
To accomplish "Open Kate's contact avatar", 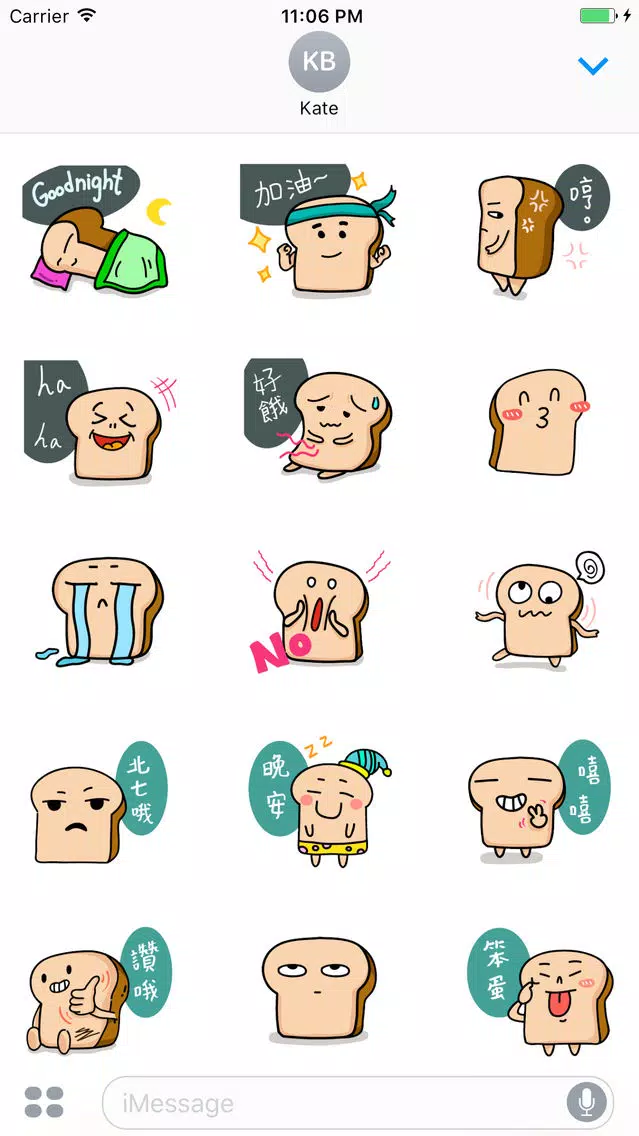I will pyautogui.click(x=320, y=62).
